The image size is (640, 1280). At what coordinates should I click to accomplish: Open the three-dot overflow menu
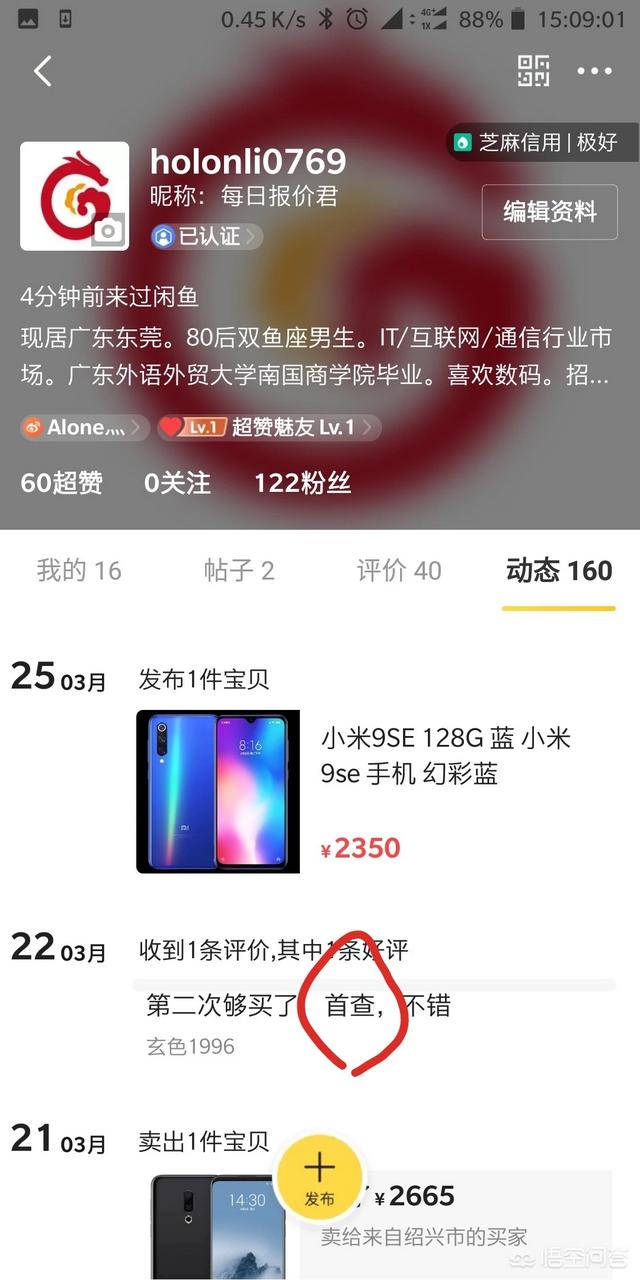[594, 71]
